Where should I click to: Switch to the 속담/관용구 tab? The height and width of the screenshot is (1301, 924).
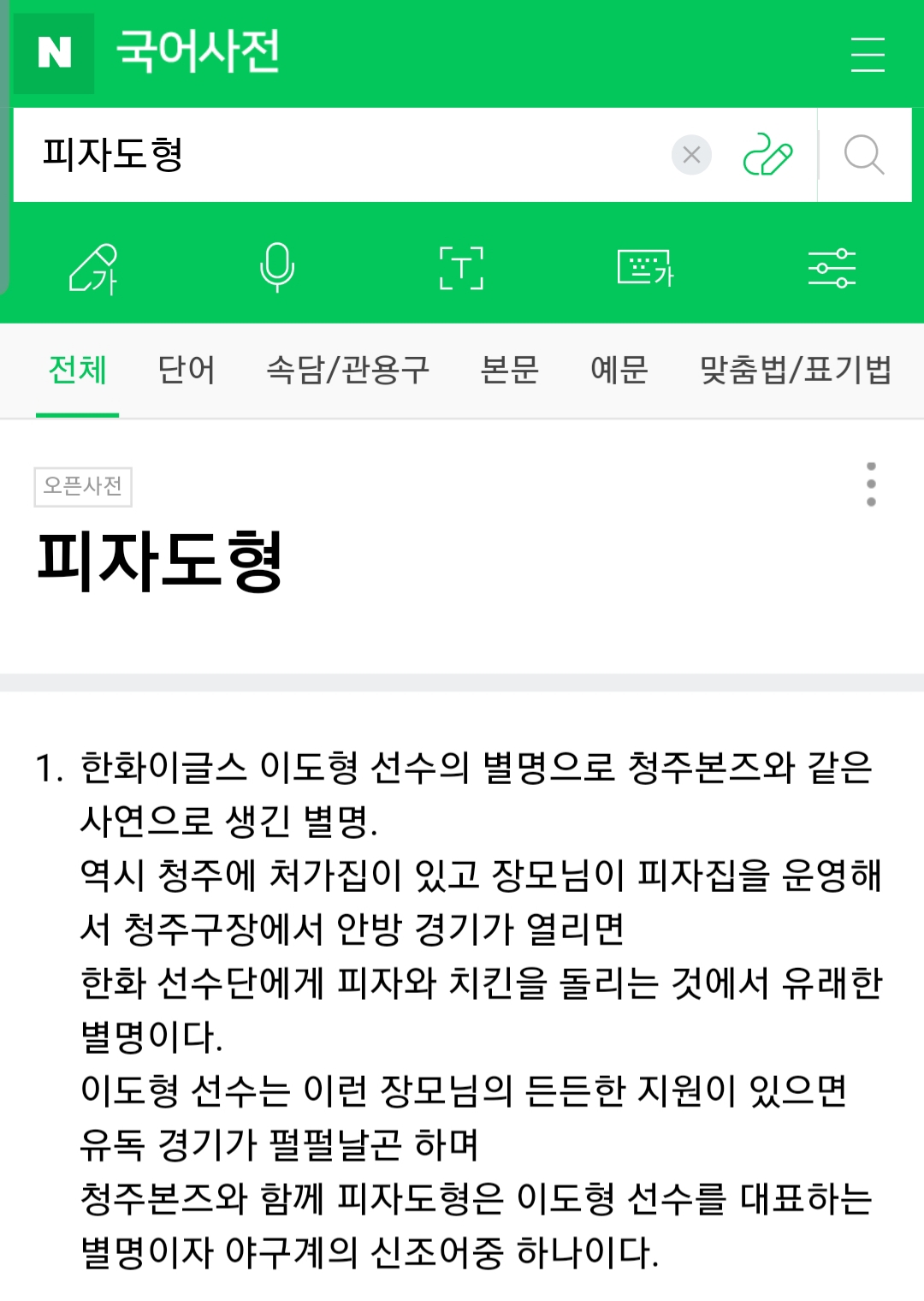click(x=347, y=370)
